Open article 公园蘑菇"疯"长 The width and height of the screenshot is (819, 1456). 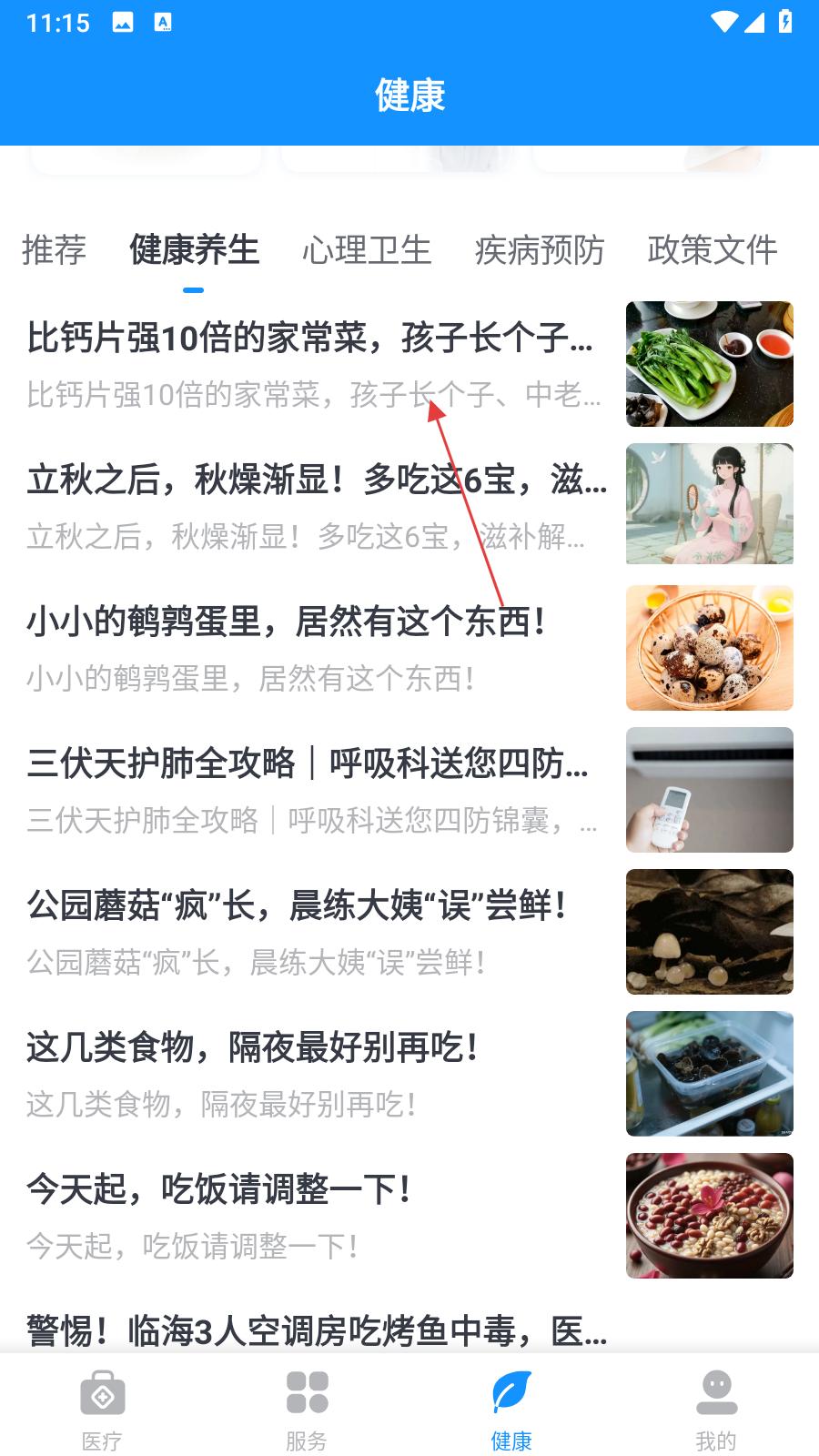(x=409, y=932)
